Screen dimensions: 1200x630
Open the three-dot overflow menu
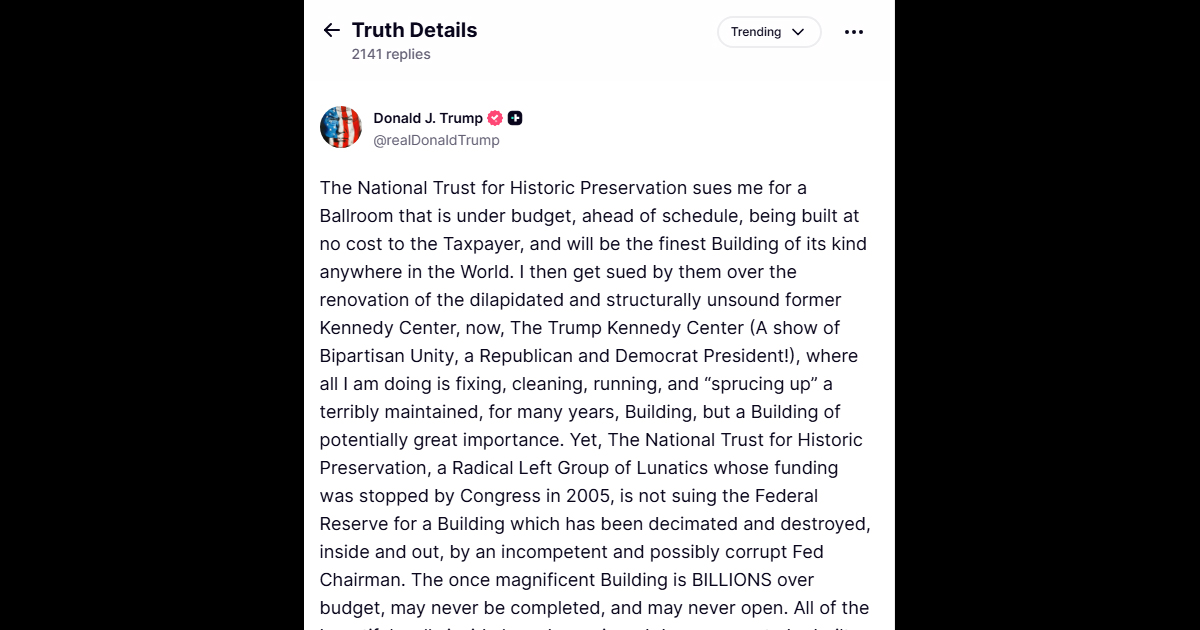tap(853, 32)
